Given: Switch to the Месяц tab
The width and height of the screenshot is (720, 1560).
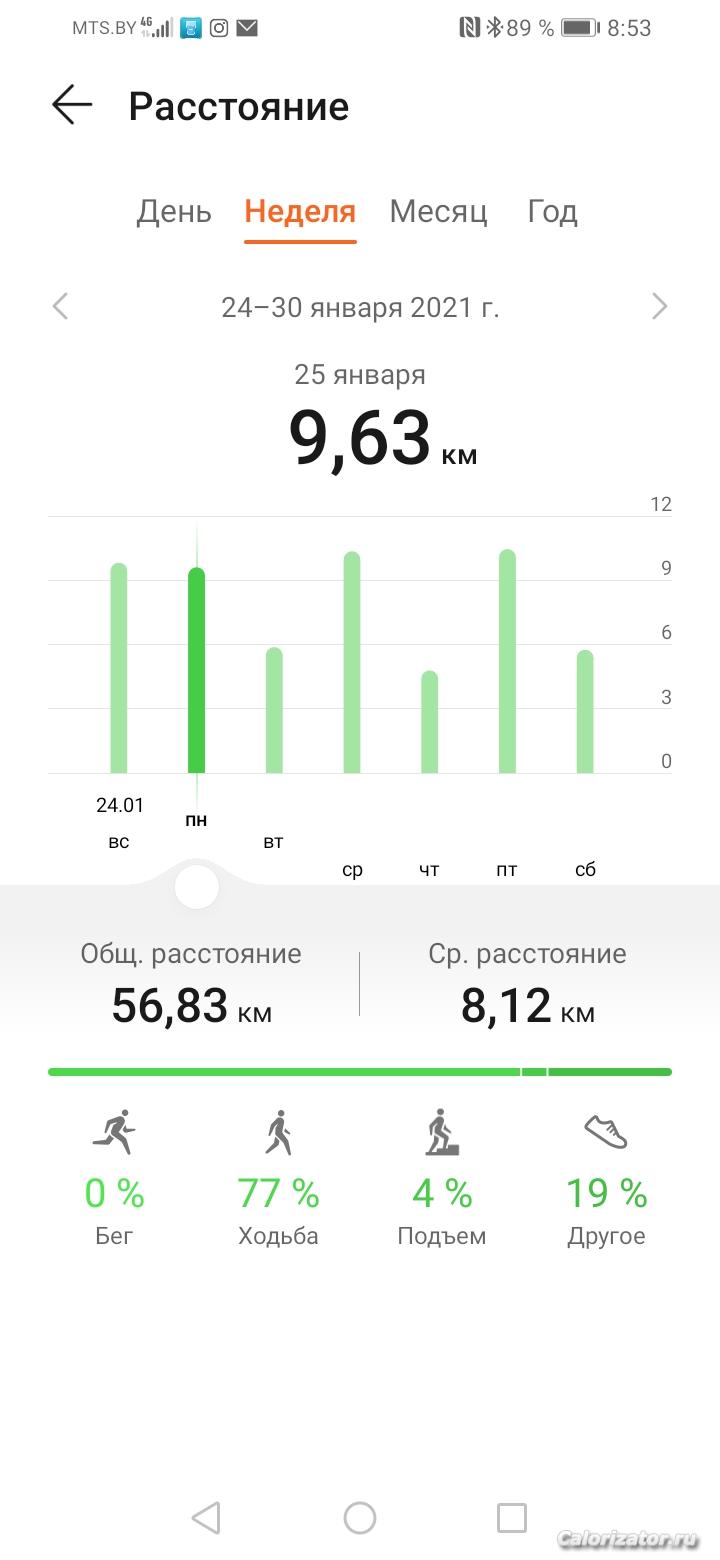Looking at the screenshot, I should pos(438,212).
